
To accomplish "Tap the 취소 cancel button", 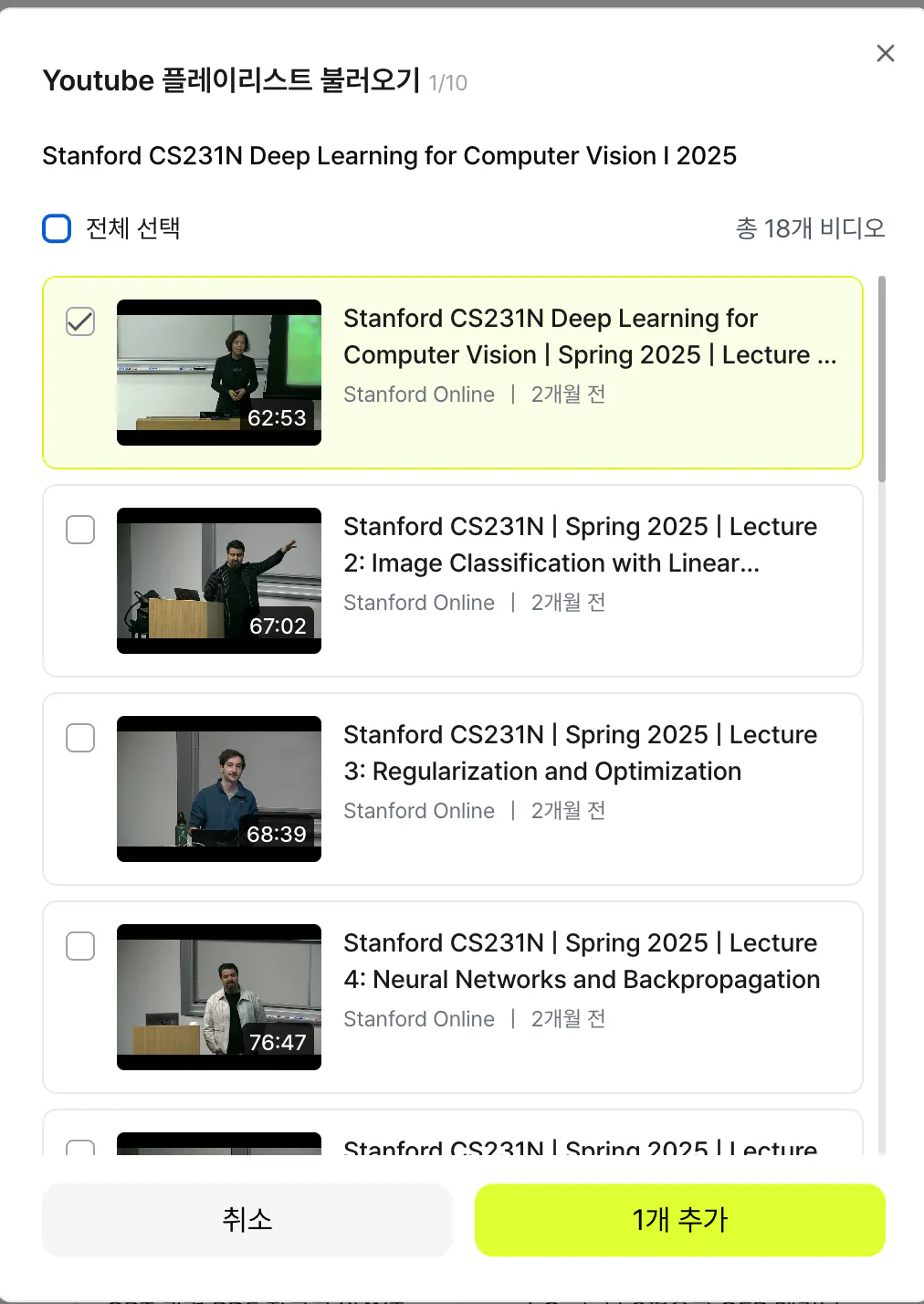I will [x=247, y=1220].
